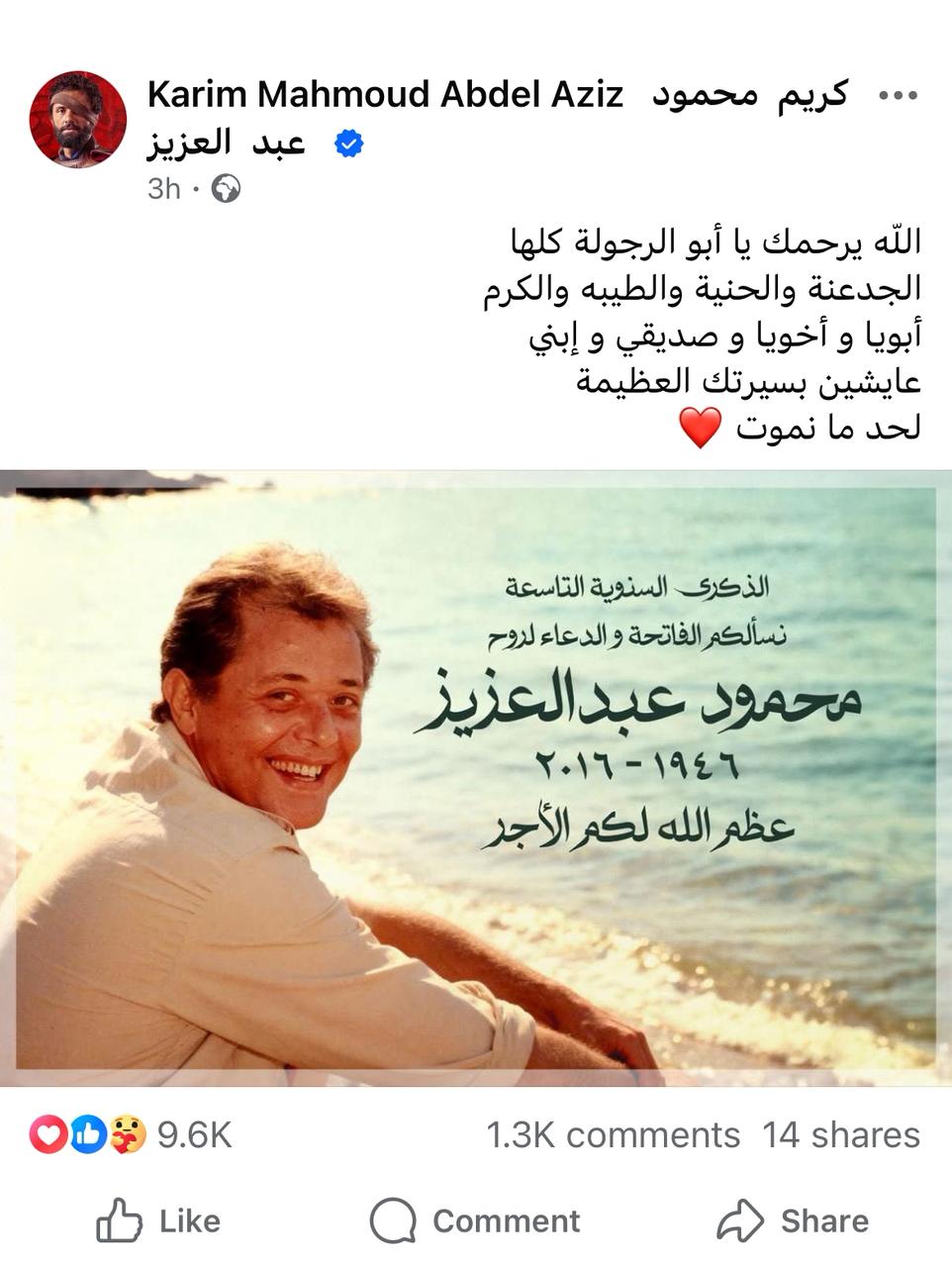Like this post
This screenshot has width=952, height=1267.
[158, 1220]
